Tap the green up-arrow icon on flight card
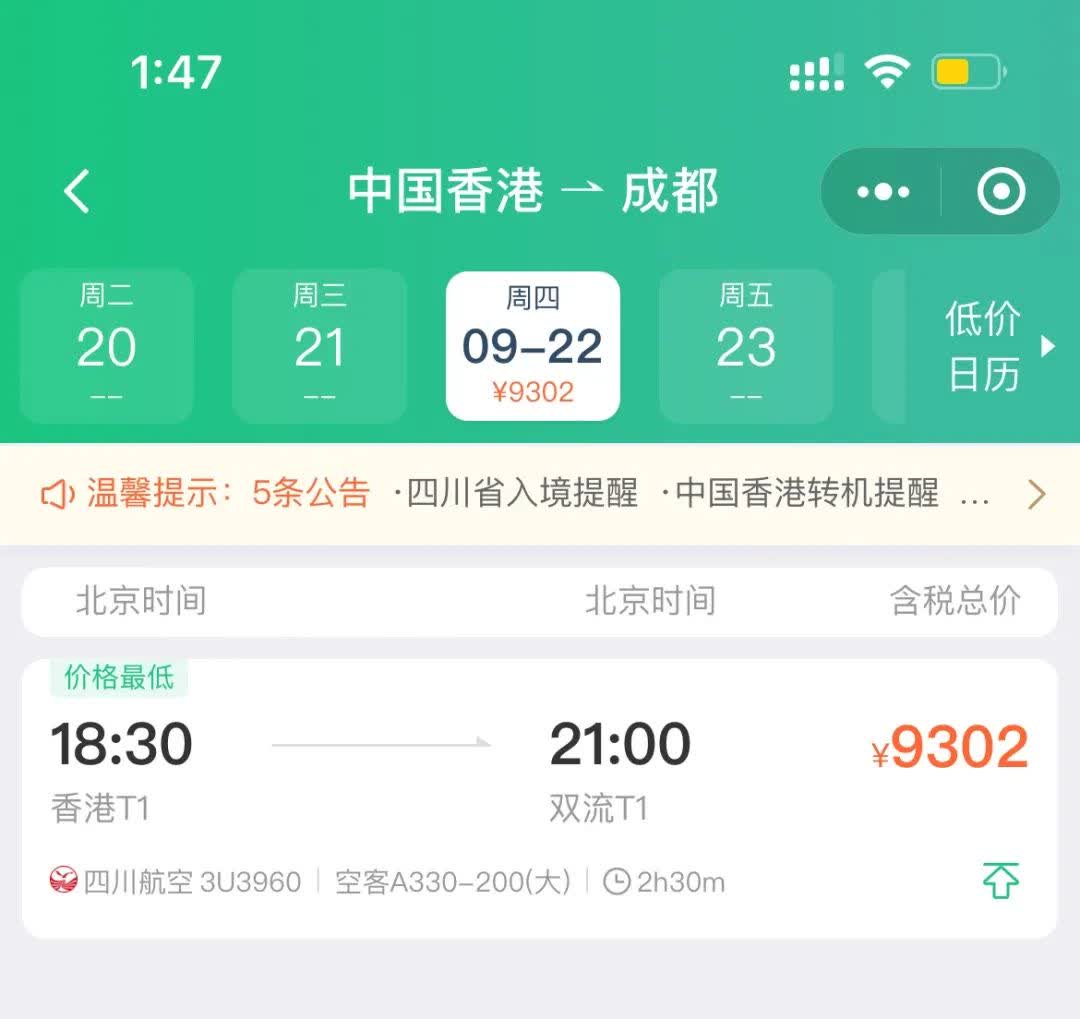1080x1019 pixels. click(1000, 881)
